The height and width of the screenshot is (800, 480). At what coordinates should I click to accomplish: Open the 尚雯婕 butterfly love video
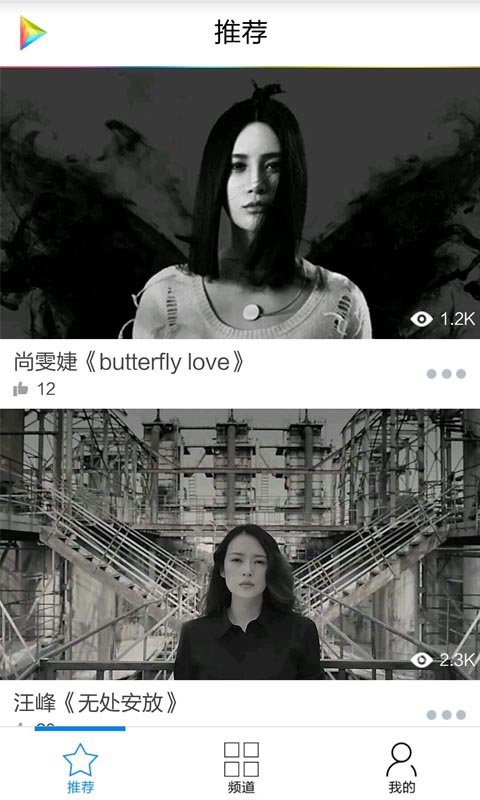click(x=240, y=203)
